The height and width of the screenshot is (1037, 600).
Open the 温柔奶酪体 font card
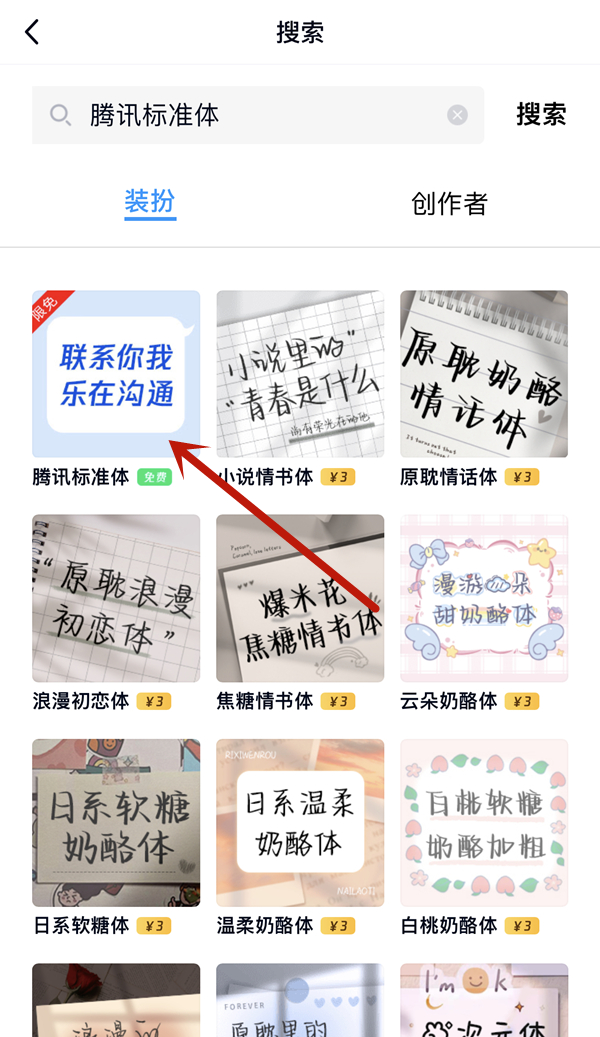coord(300,823)
